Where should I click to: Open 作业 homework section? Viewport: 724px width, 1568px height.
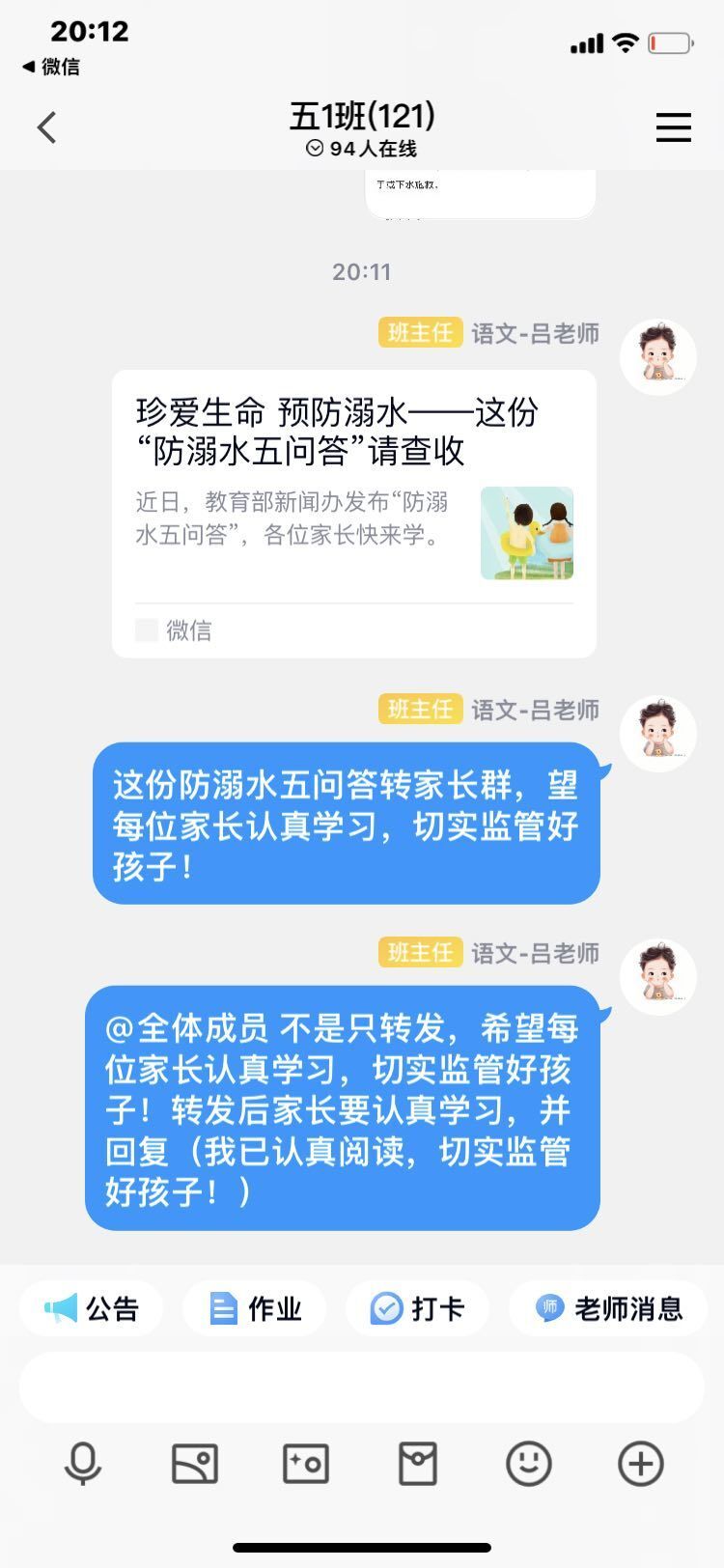(x=255, y=1308)
